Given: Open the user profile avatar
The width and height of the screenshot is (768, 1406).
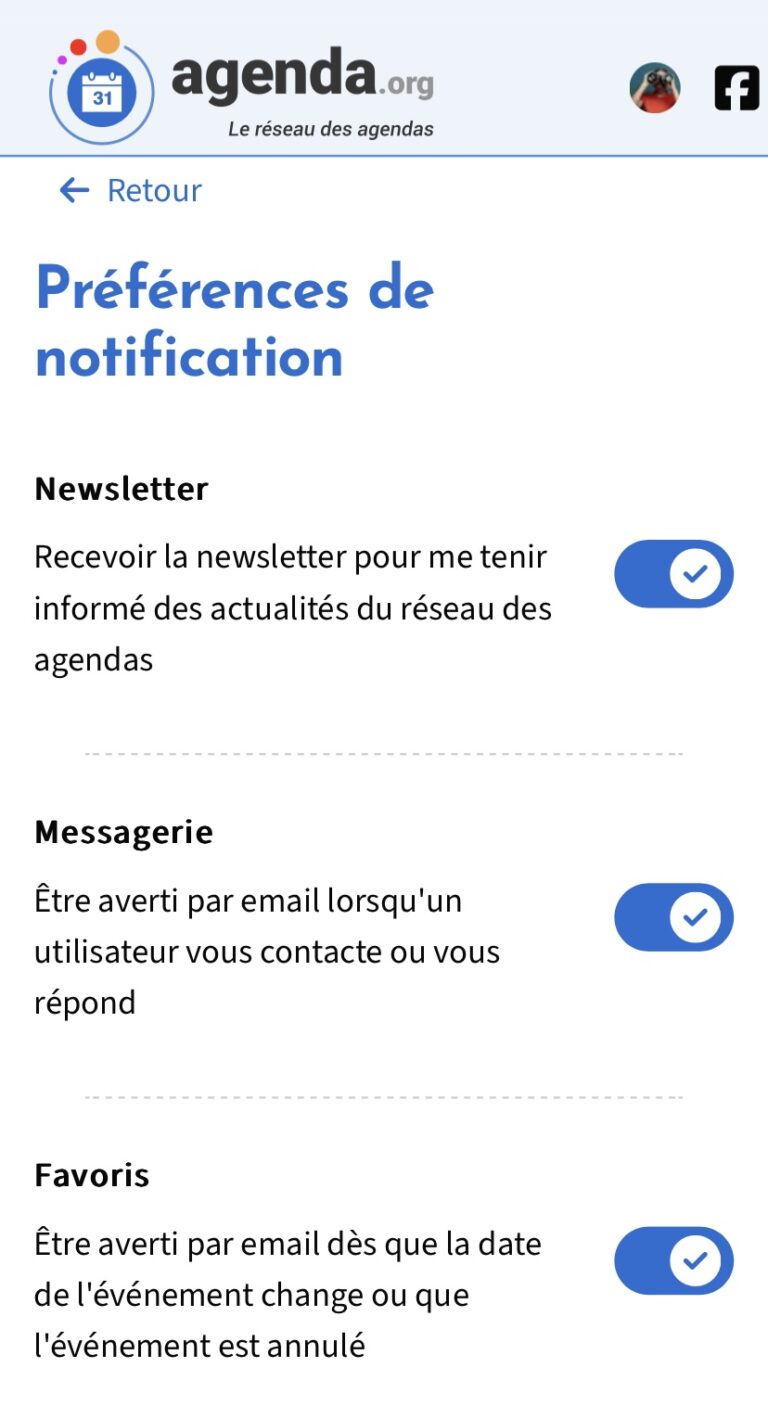Looking at the screenshot, I should (x=655, y=88).
